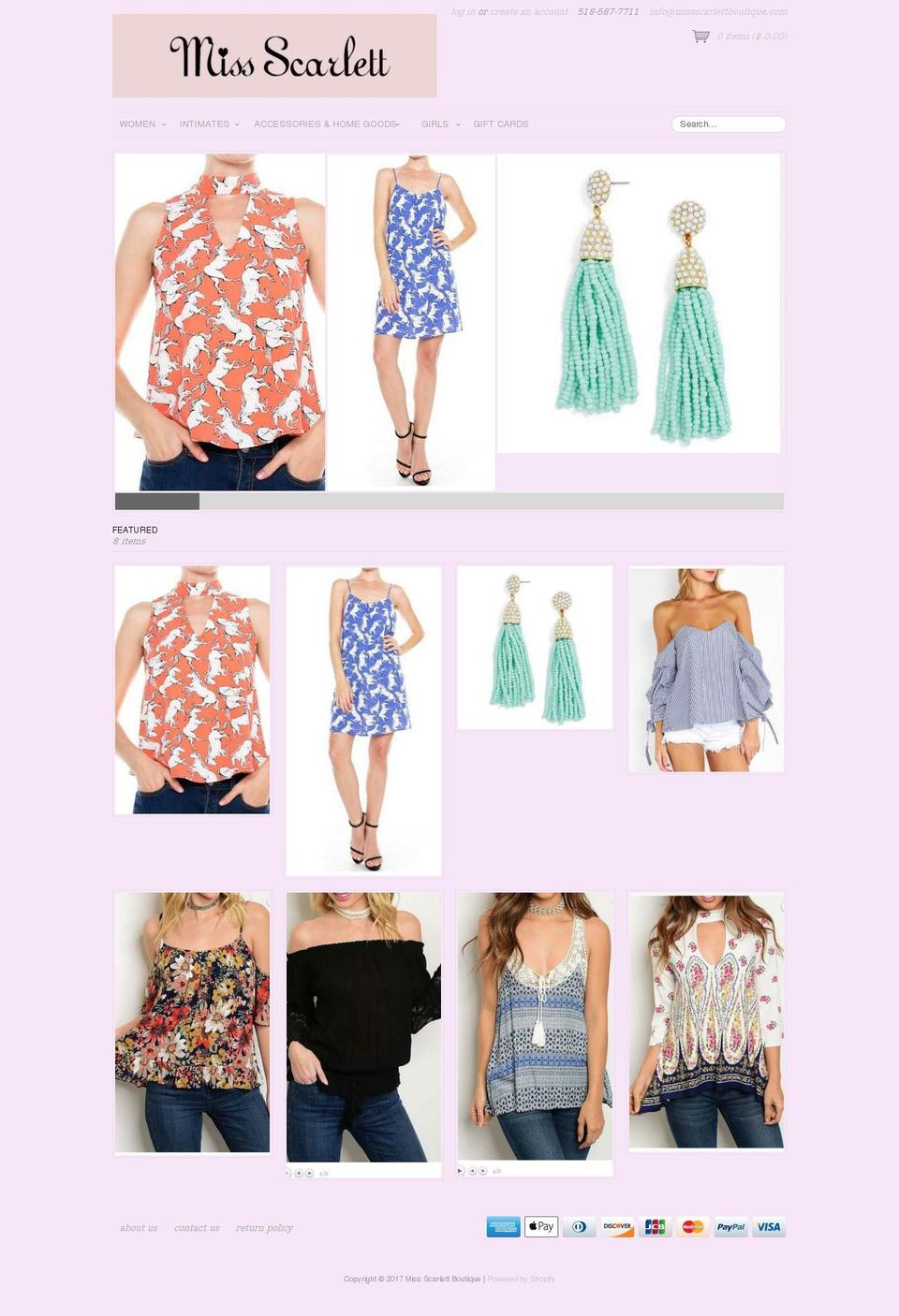Viewport: 899px width, 1316px height.
Task: Go to previous image on black top product
Action: coord(299,1170)
